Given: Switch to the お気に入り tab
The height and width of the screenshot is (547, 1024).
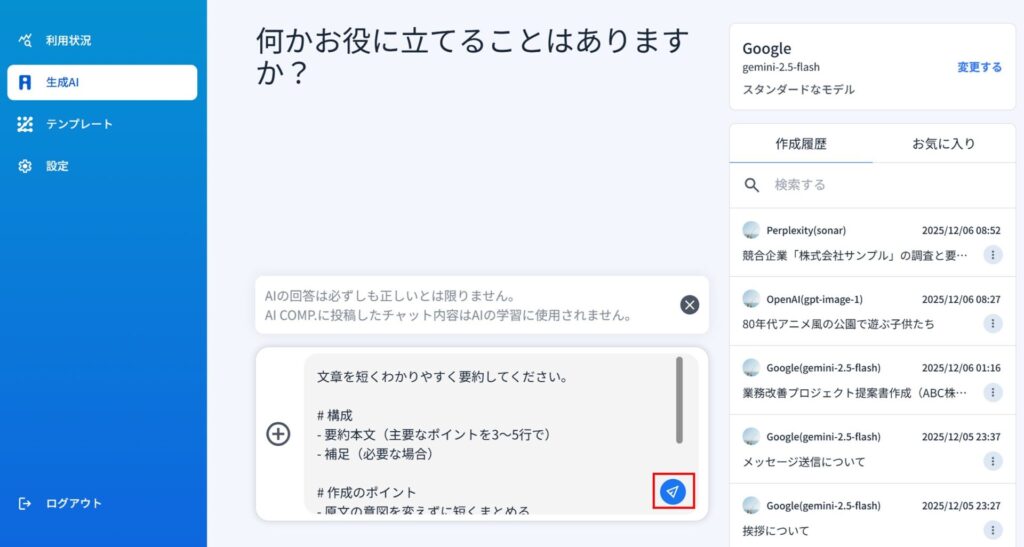Looking at the screenshot, I should (943, 143).
